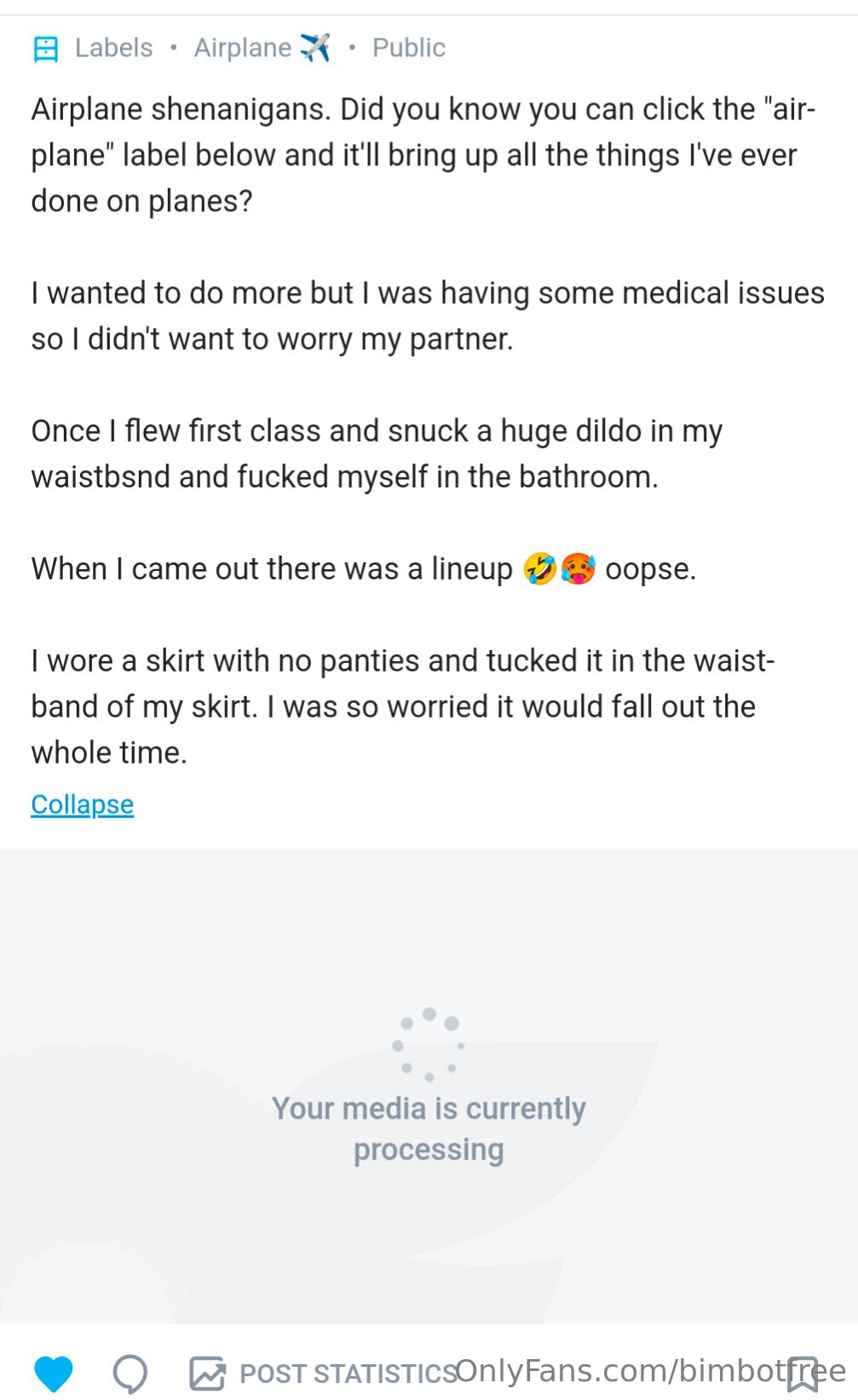Collapse the post text
The image size is (858, 1400).
[x=83, y=804]
